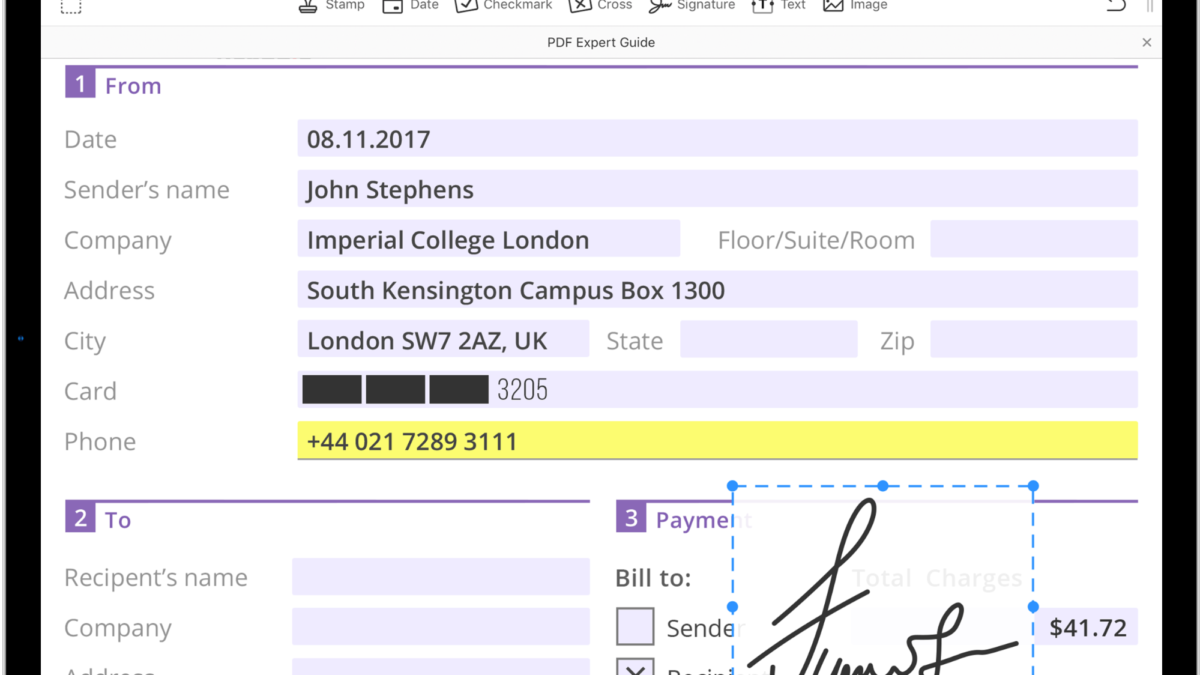Screen dimensions: 1200x675
Task: Tap the Imperial College London company field
Action: tap(488, 240)
